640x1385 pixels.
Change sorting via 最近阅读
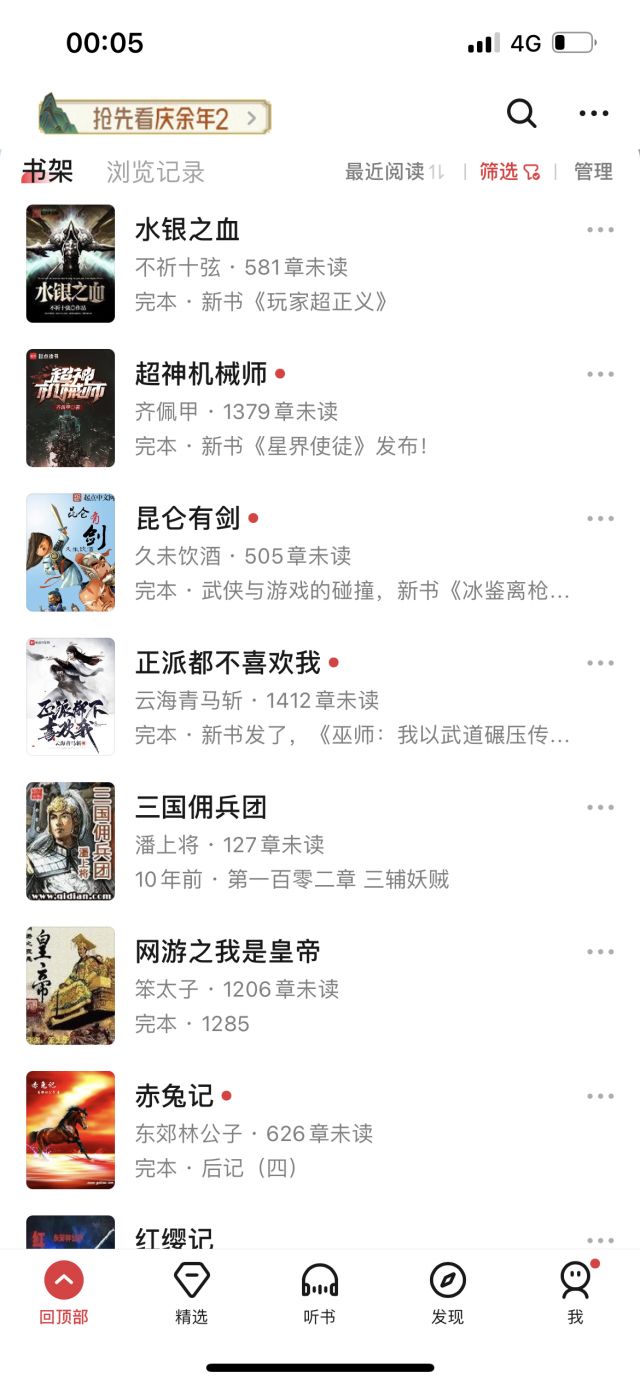pyautogui.click(x=394, y=172)
